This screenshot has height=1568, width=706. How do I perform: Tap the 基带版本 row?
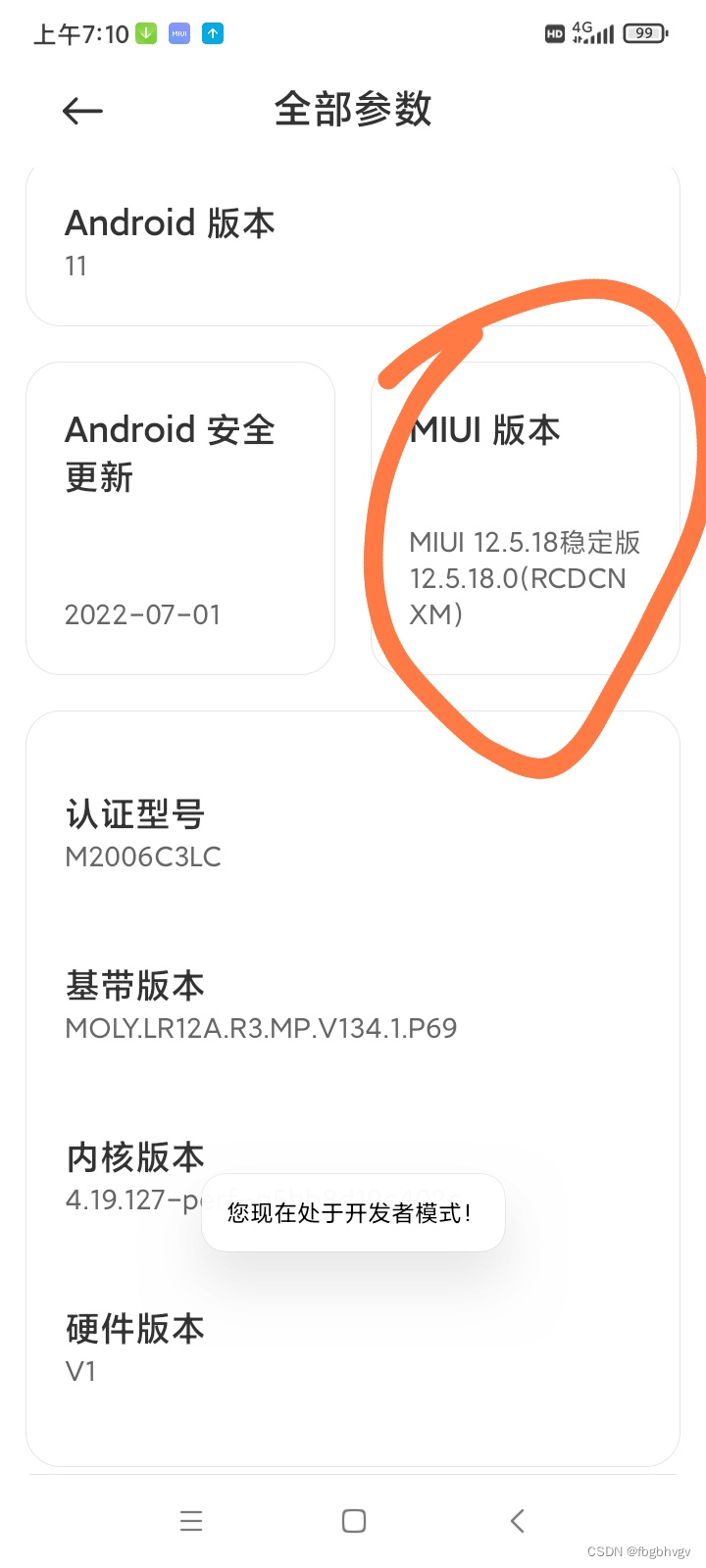(x=352, y=1005)
